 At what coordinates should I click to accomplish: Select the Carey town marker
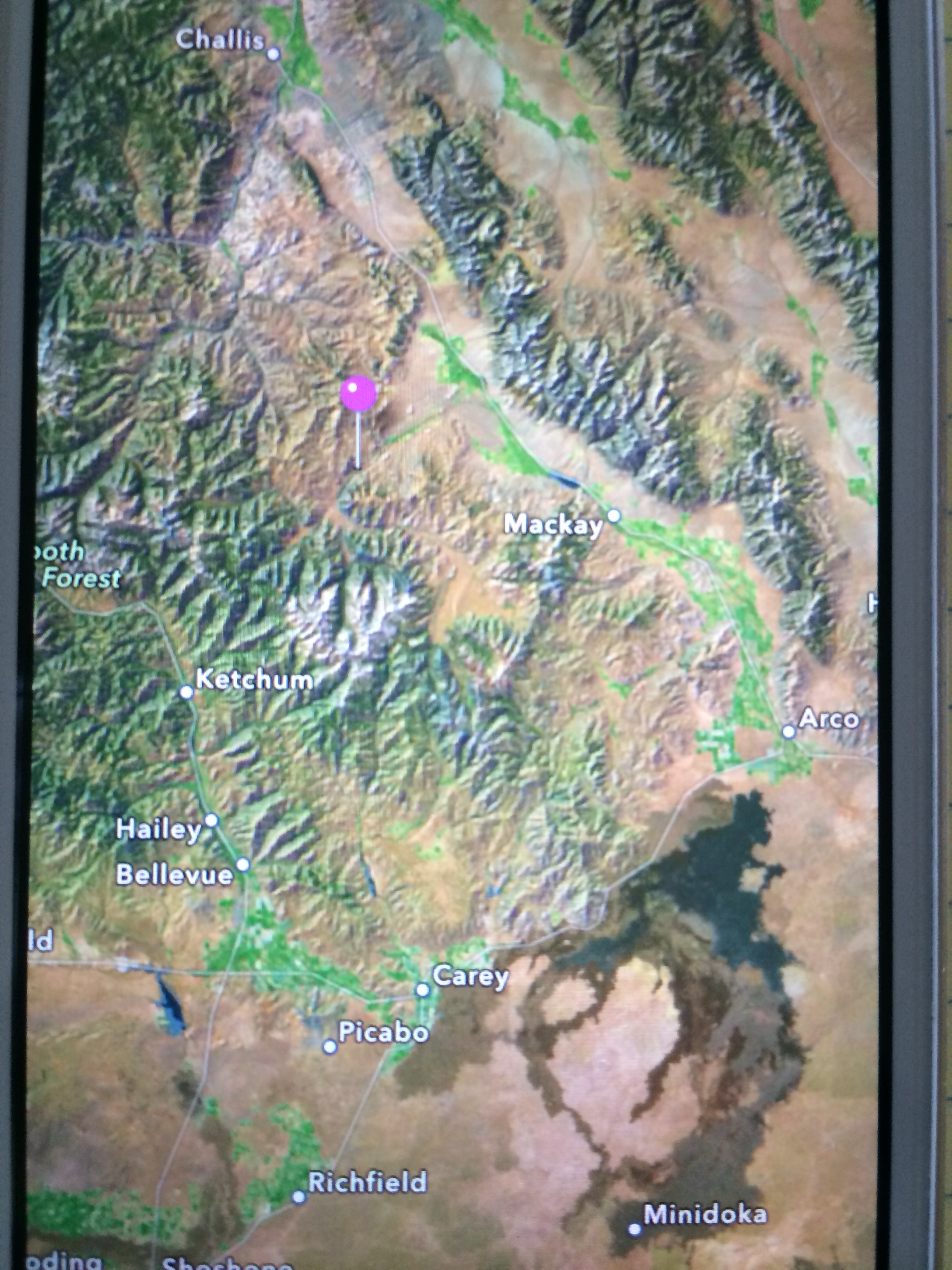coord(422,989)
